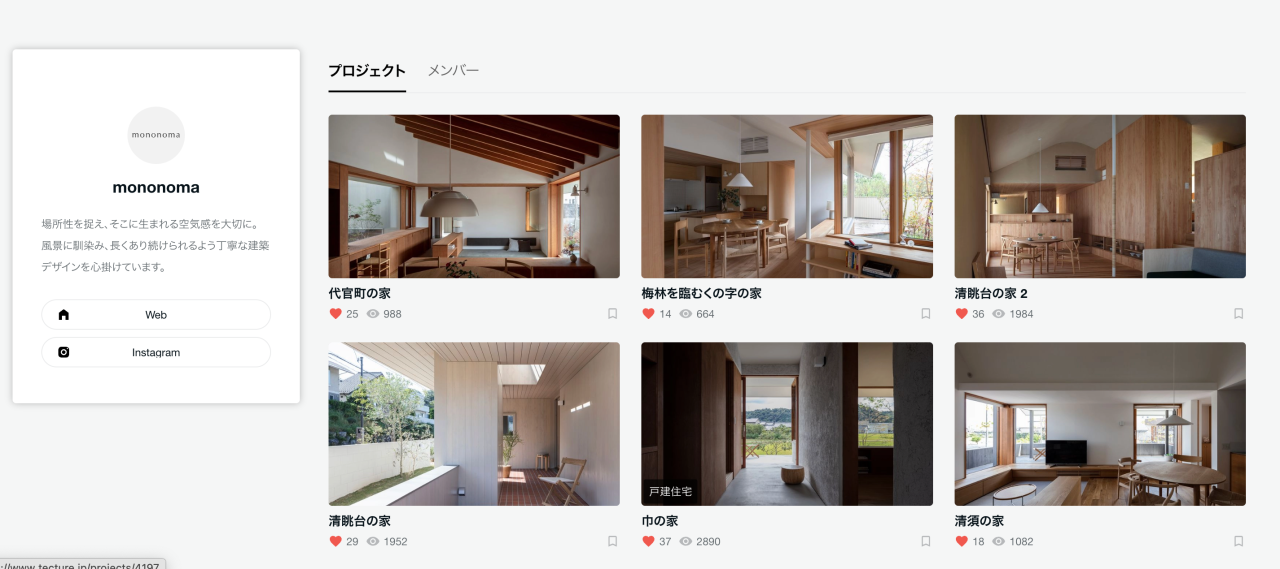Viewport: 1280px width, 569px height.
Task: Like the 清須の家 project
Action: point(962,541)
